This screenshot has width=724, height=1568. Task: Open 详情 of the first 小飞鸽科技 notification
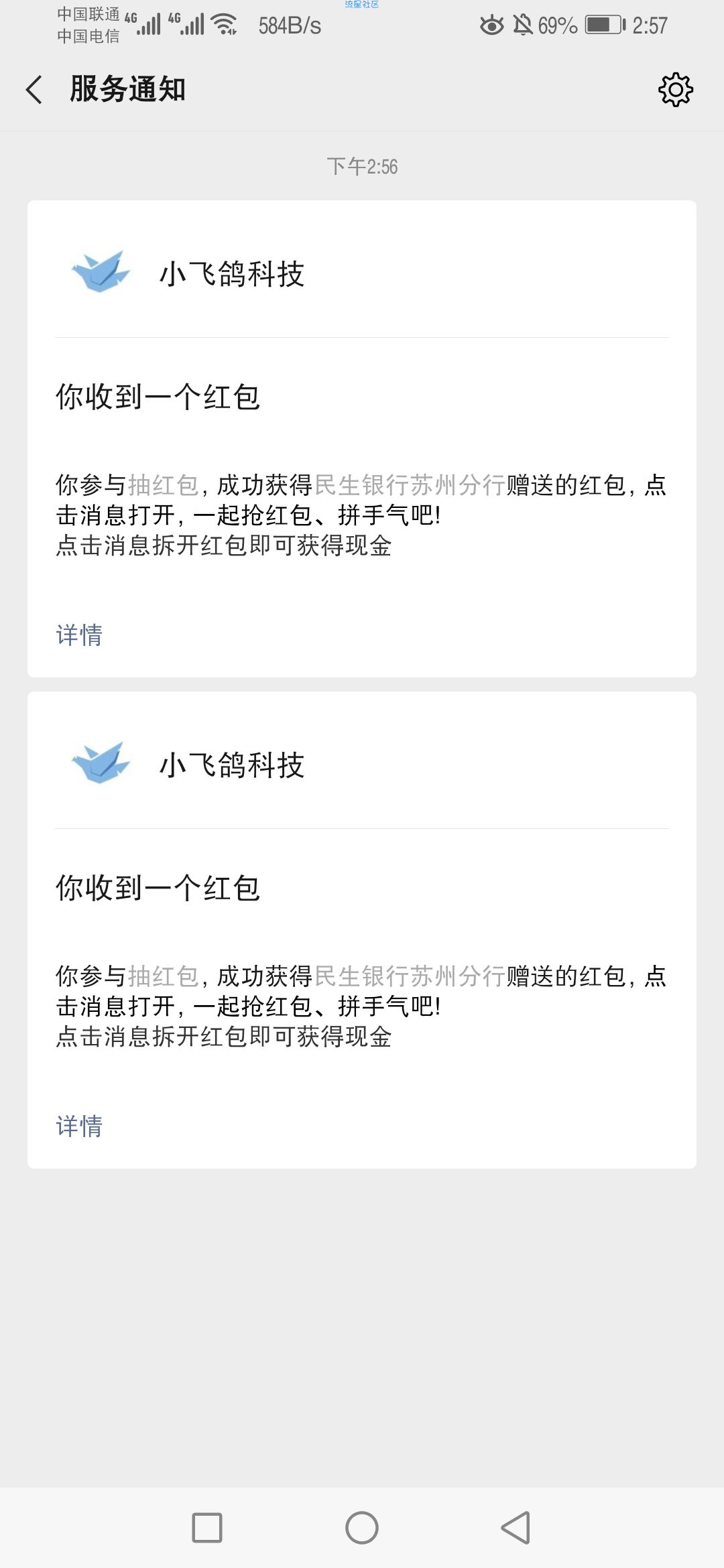[x=79, y=635]
